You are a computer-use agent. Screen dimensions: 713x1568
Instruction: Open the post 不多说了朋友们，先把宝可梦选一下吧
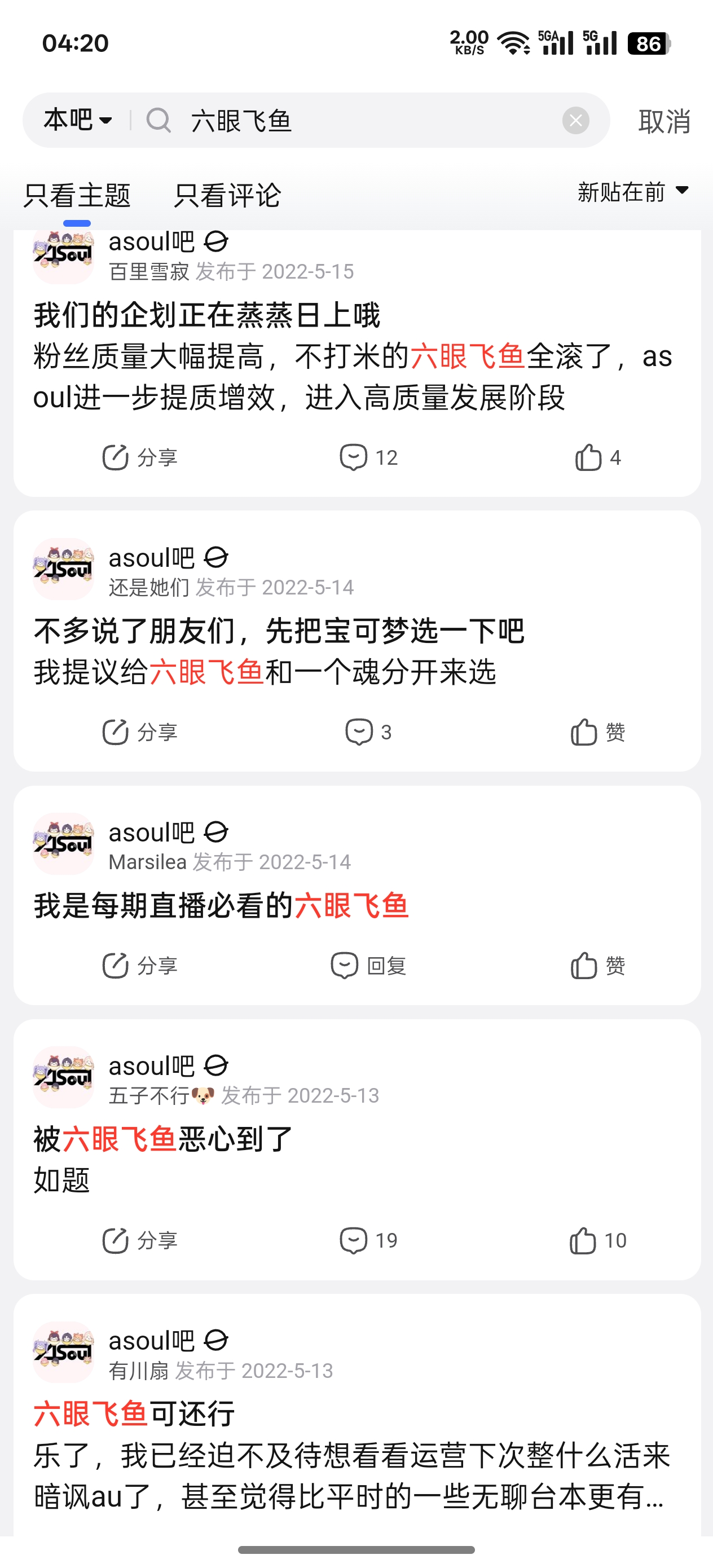[279, 631]
